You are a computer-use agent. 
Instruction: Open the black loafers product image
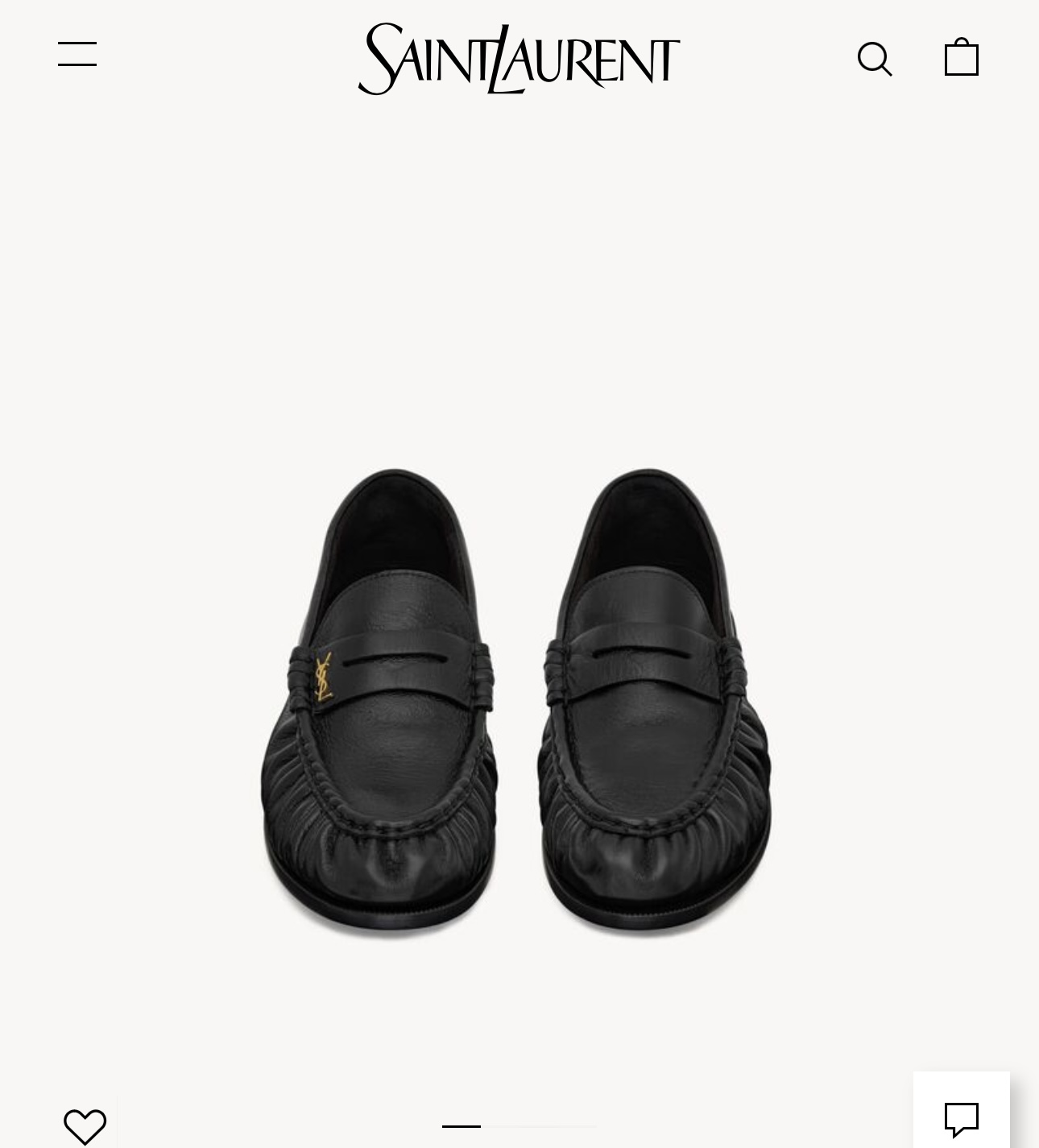click(x=515, y=701)
